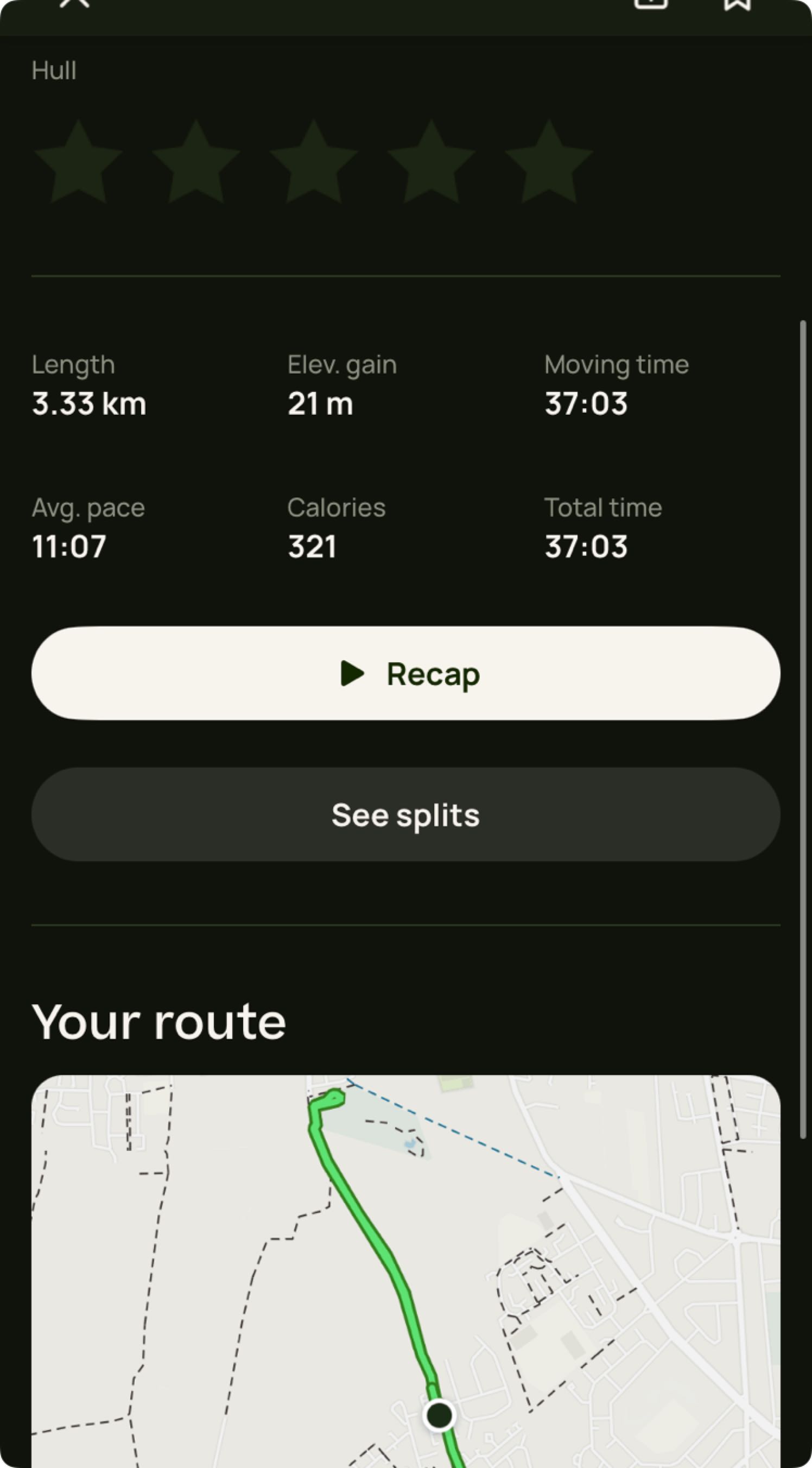Open the route map
This screenshot has height=1468, width=812.
click(405, 1271)
